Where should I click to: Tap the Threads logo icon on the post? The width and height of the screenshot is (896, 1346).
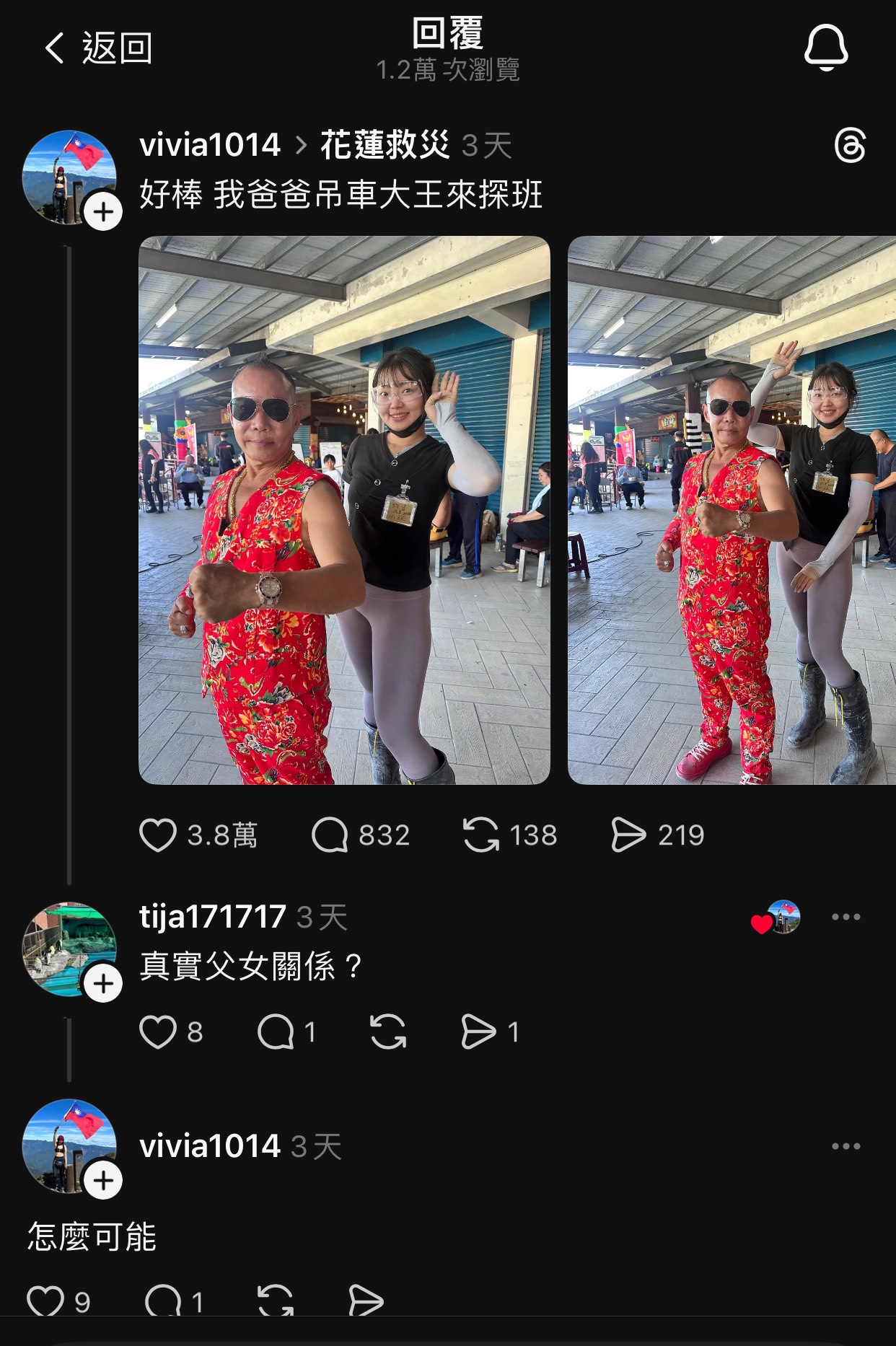coord(850,146)
